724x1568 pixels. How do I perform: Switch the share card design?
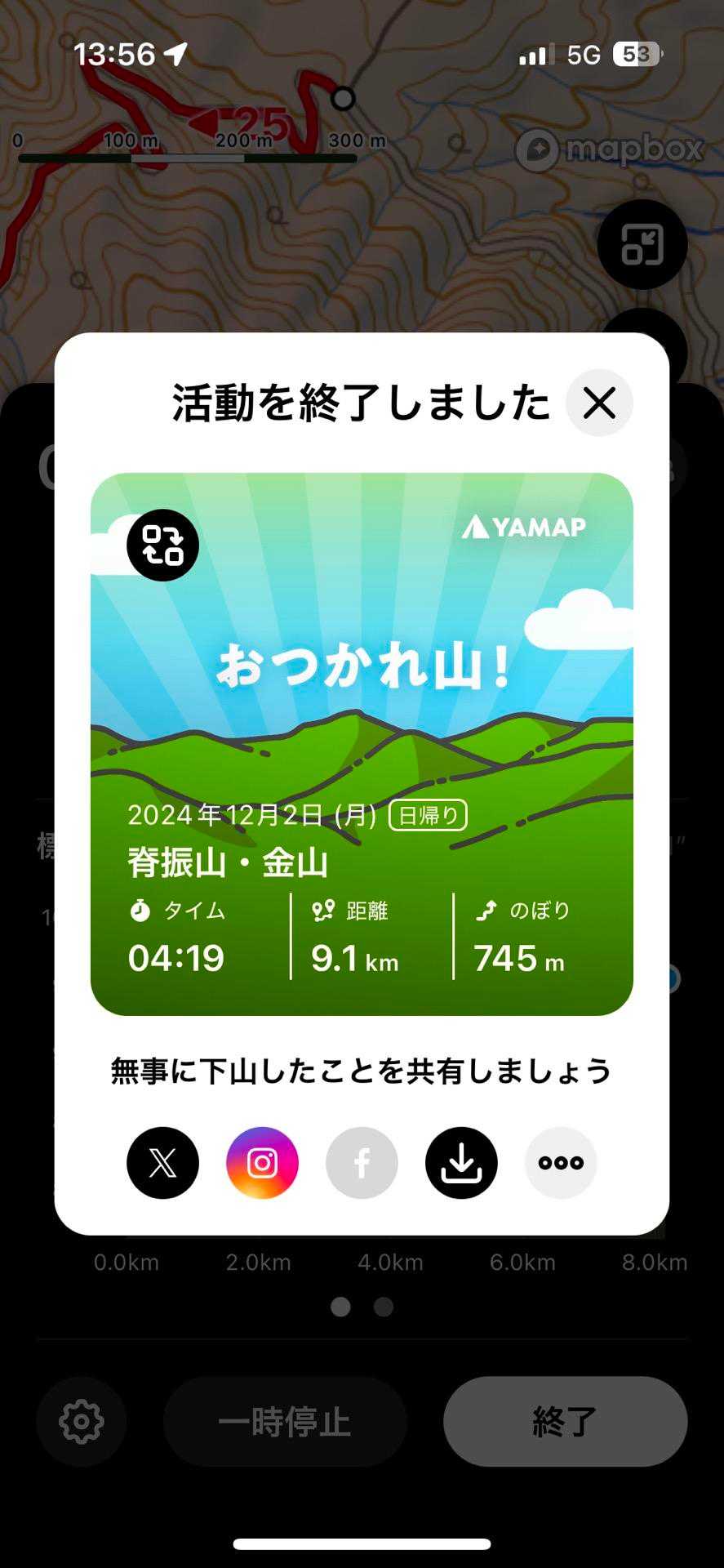click(x=162, y=545)
